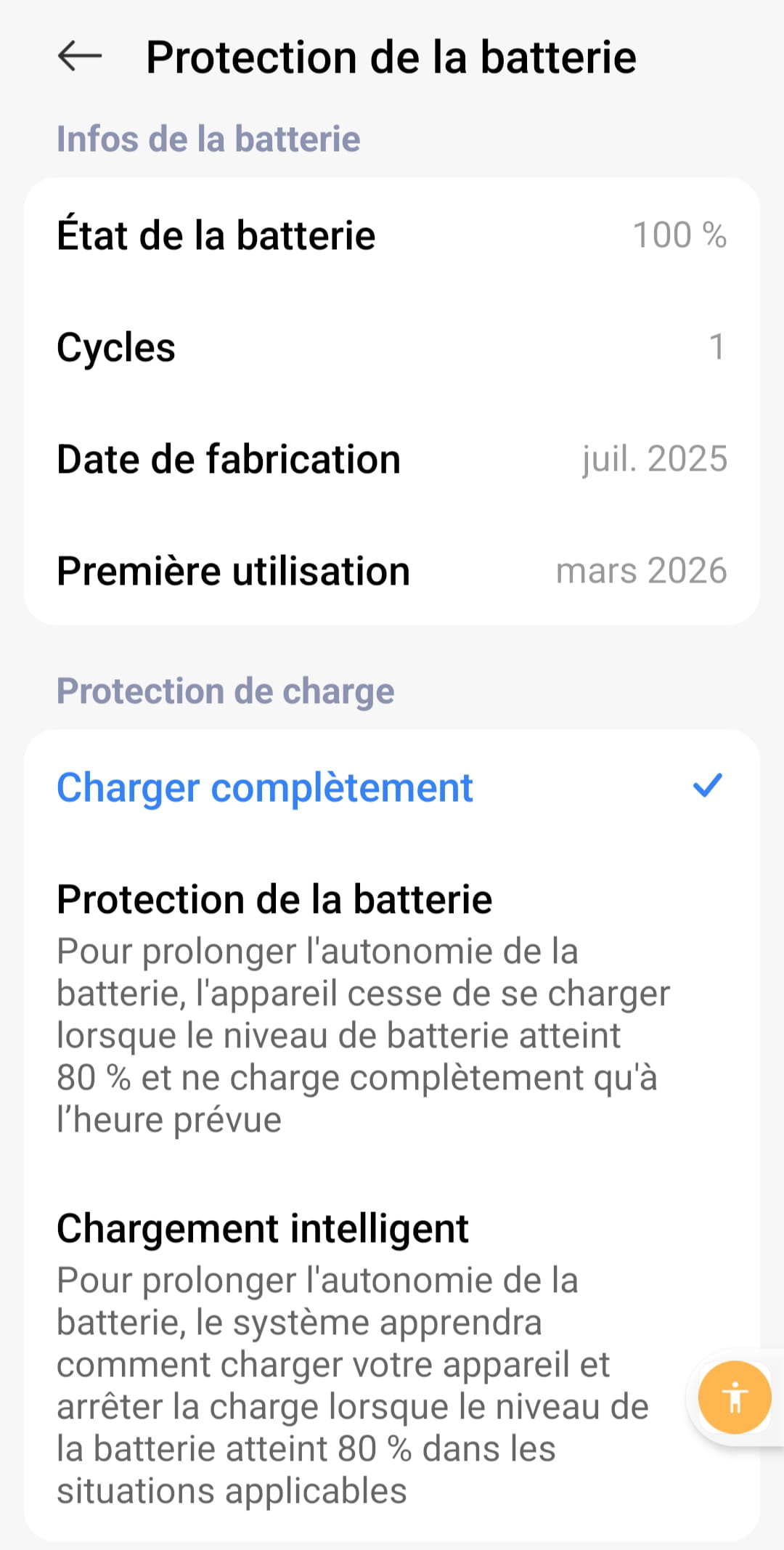Go back from Protection de la batterie
The width and height of the screenshot is (784, 1550).
[80, 57]
